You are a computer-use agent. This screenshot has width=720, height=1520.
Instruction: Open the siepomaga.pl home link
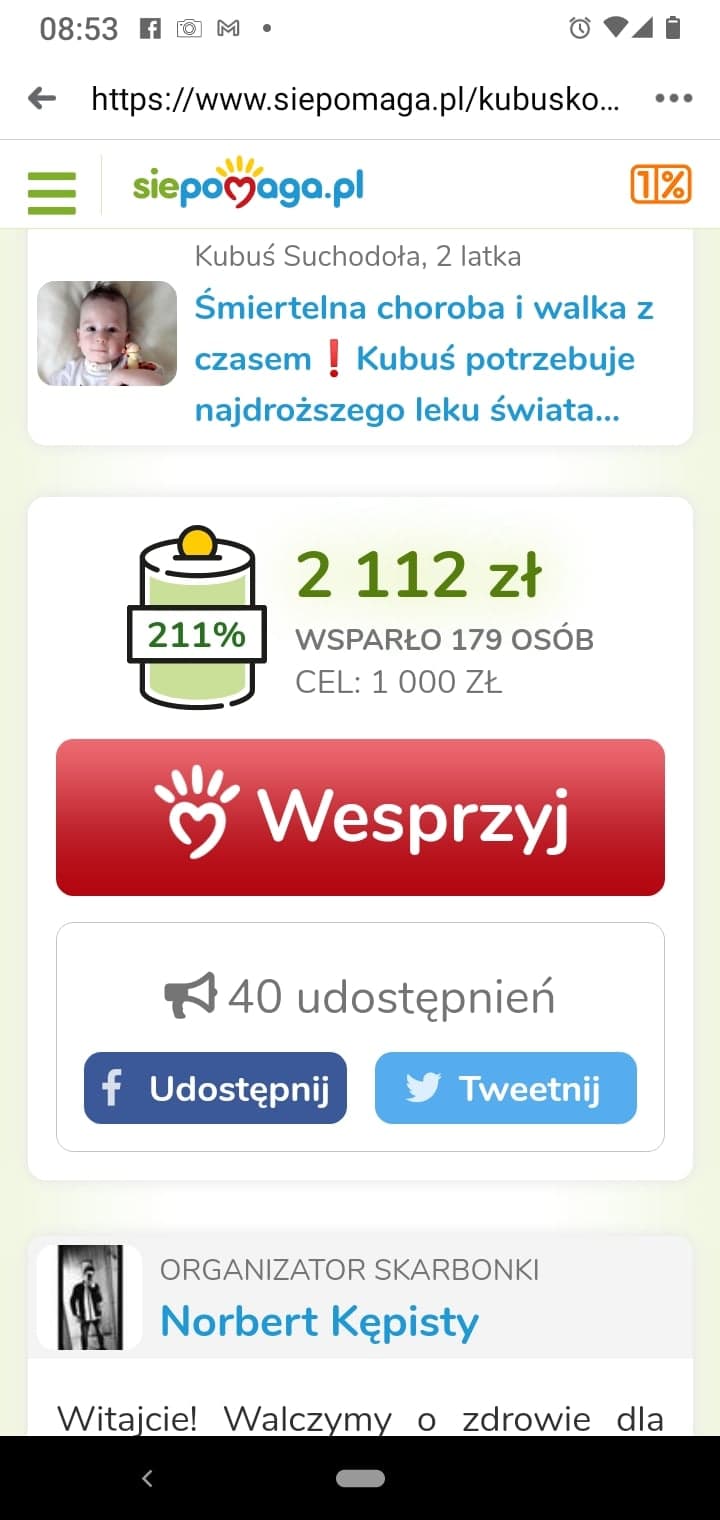(x=248, y=184)
